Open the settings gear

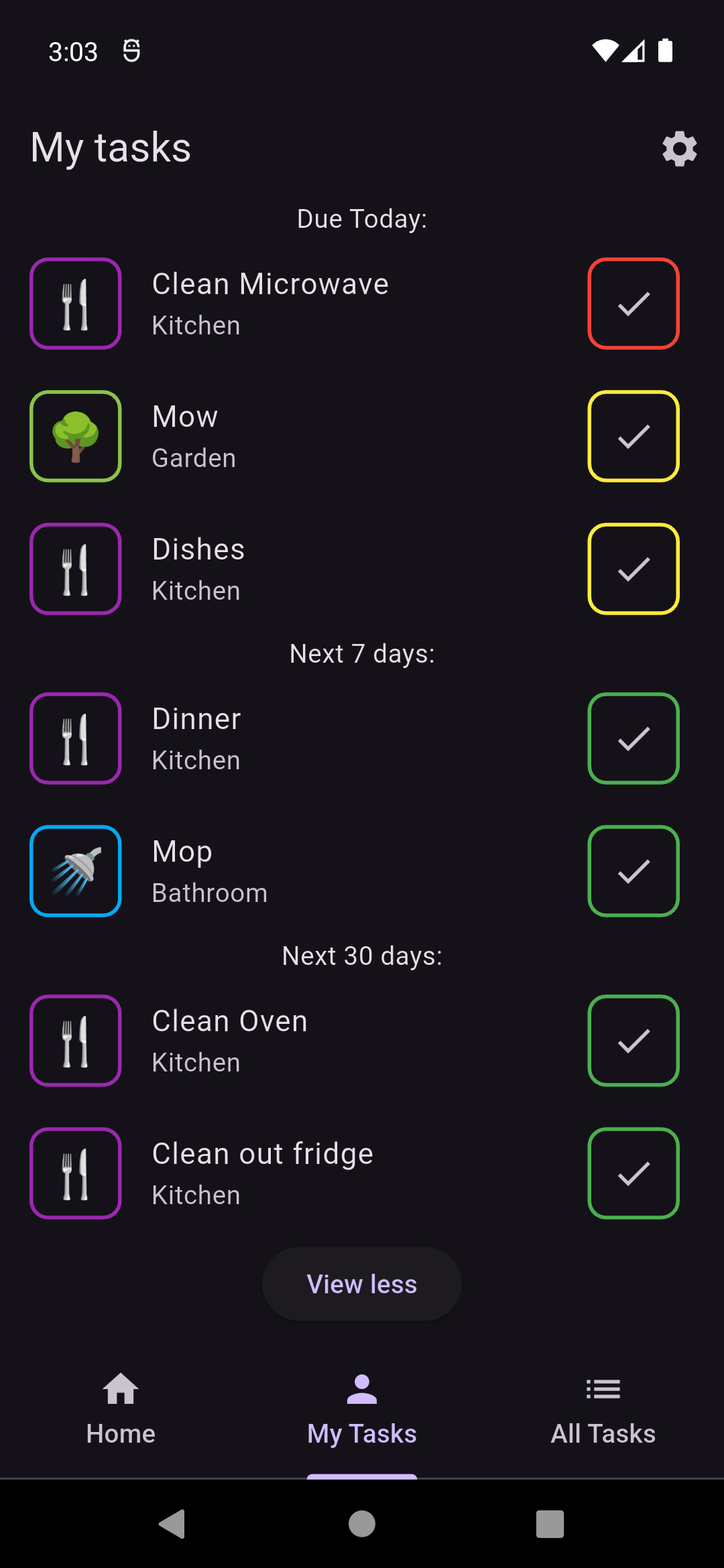click(679, 148)
